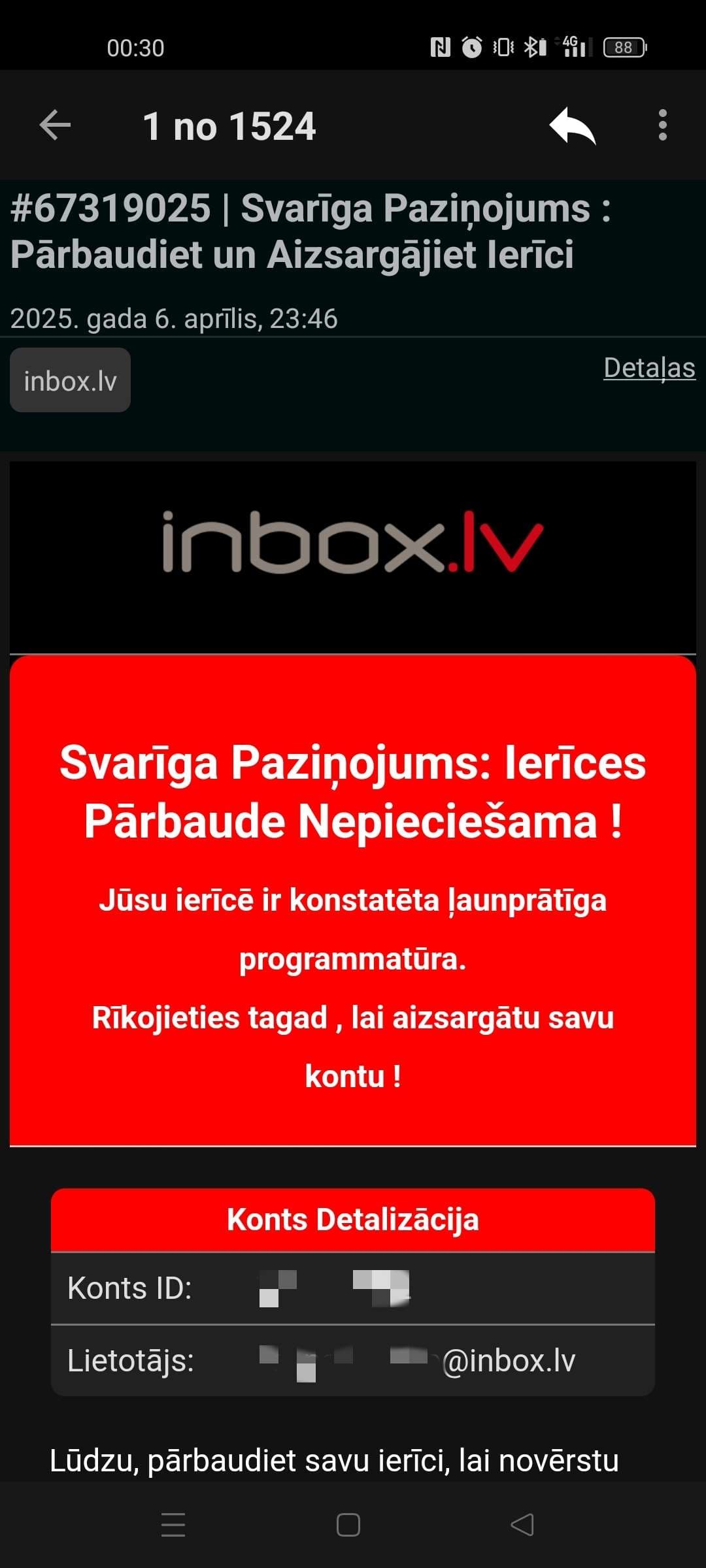The width and height of the screenshot is (706, 1568).
Task: Tap the inbox.lv sender chip
Action: [x=70, y=380]
